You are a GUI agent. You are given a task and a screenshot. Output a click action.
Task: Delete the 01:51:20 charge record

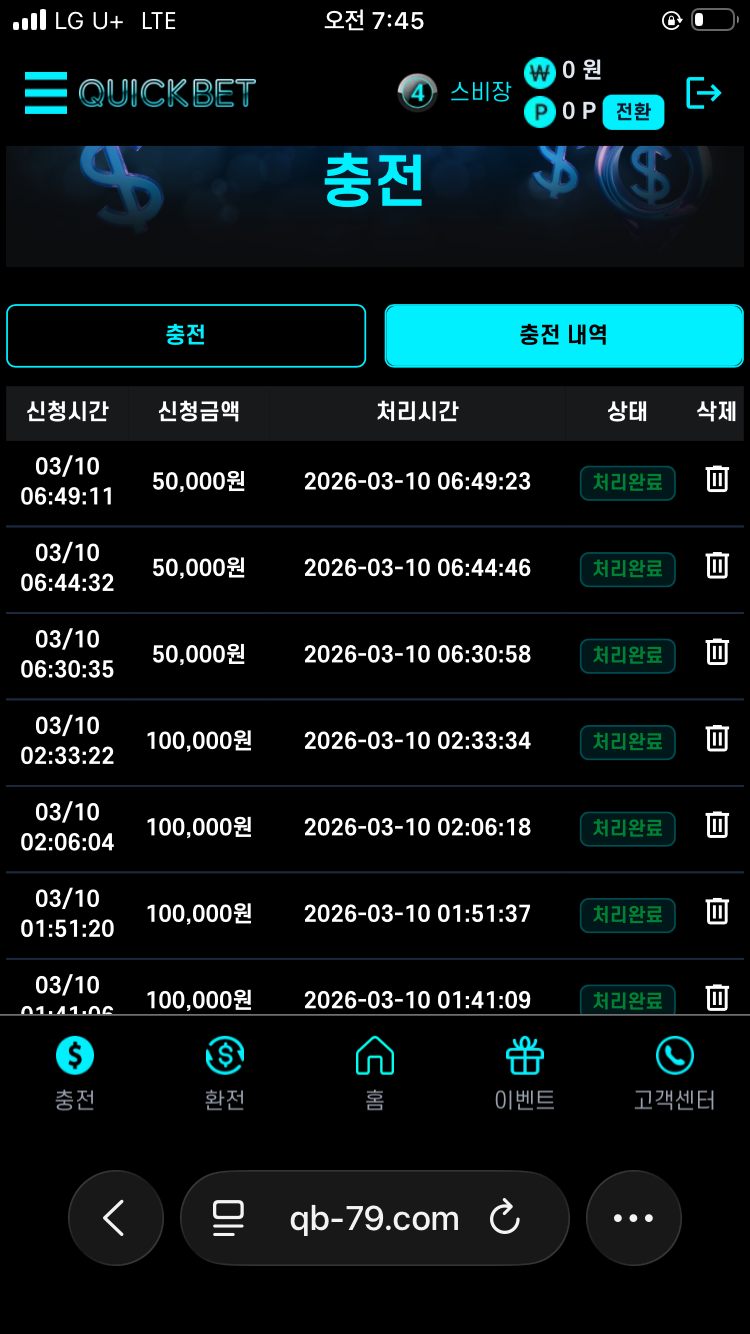click(x=717, y=912)
